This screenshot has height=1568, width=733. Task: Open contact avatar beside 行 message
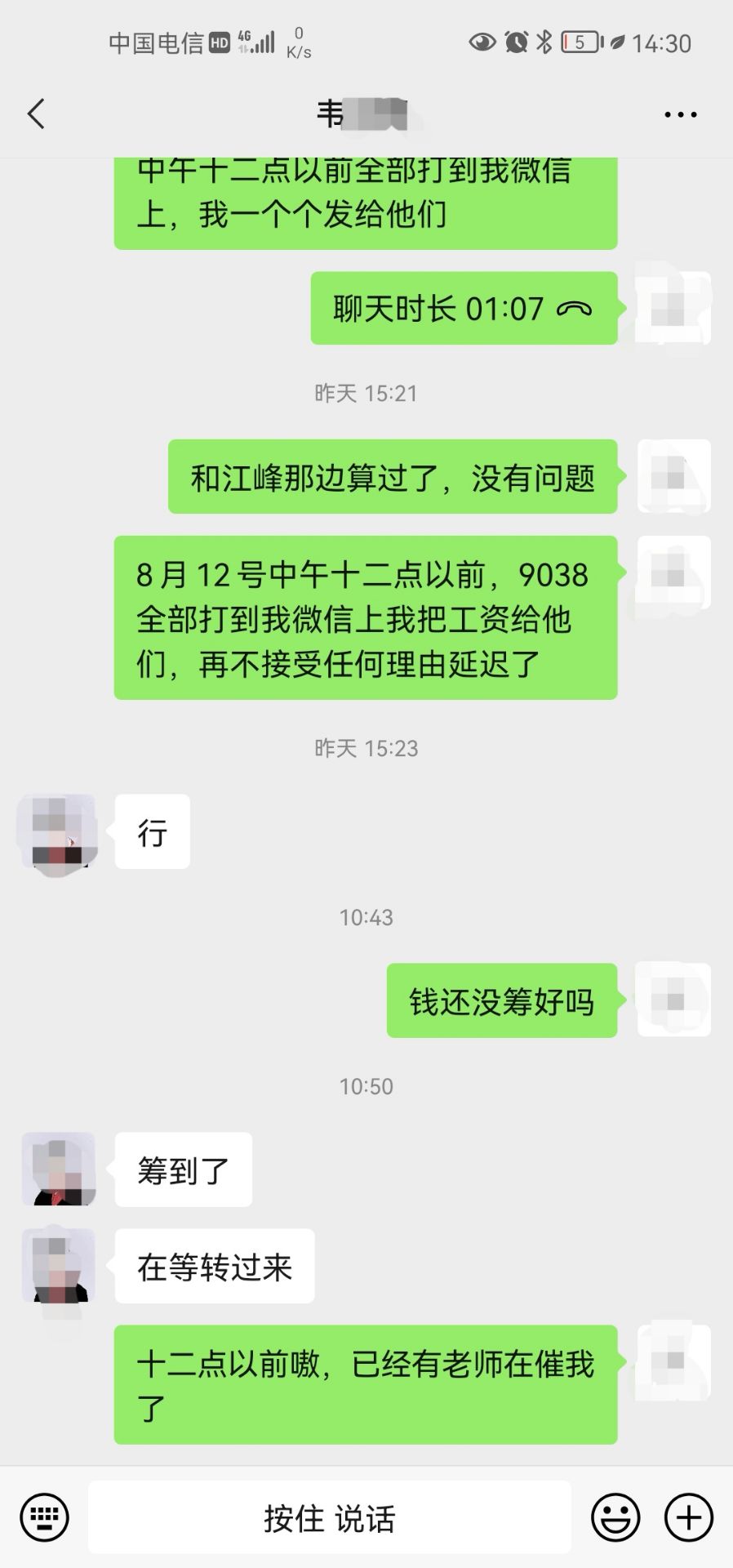[x=59, y=835]
